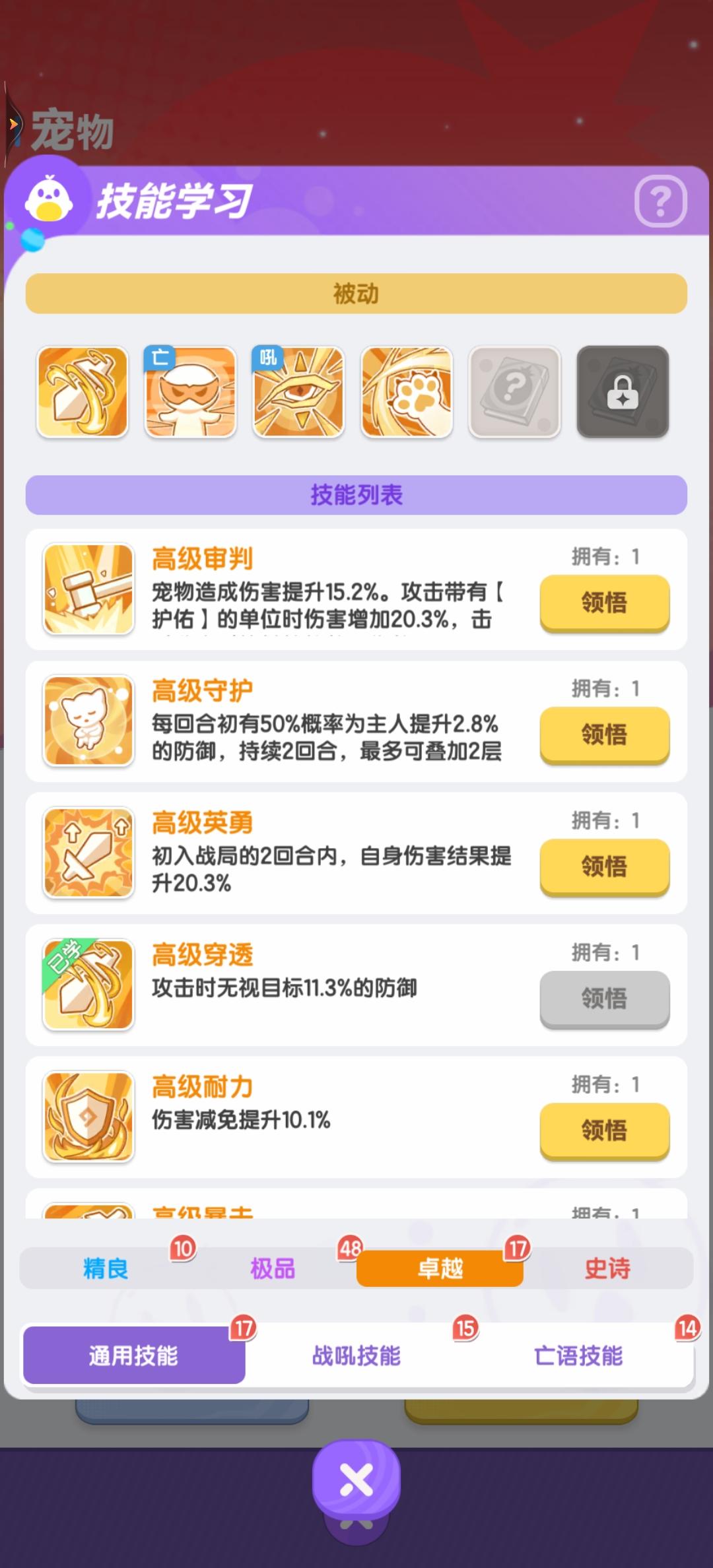
Task: Open the 亡-badged passive skill icon
Action: (190, 392)
